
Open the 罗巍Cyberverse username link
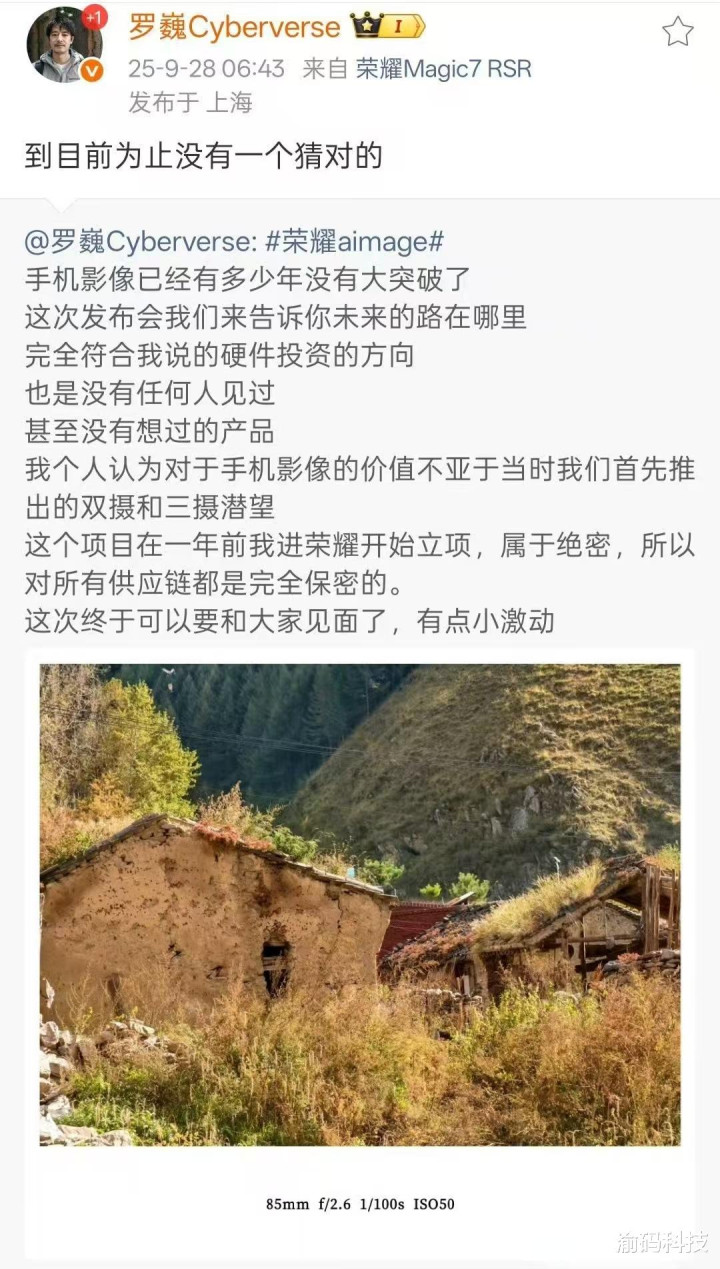pyautogui.click(x=235, y=27)
